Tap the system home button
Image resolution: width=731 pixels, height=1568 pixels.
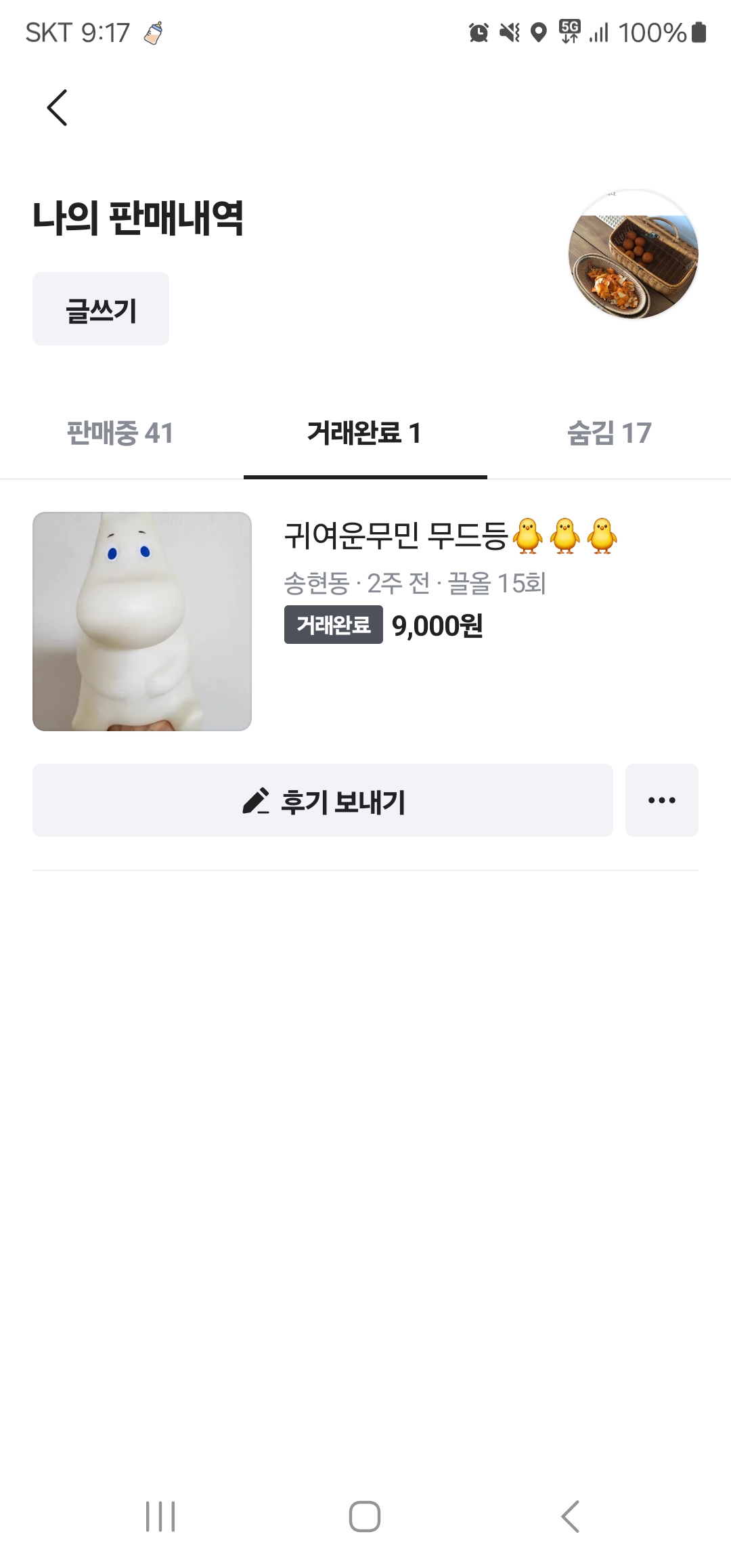click(x=365, y=1517)
